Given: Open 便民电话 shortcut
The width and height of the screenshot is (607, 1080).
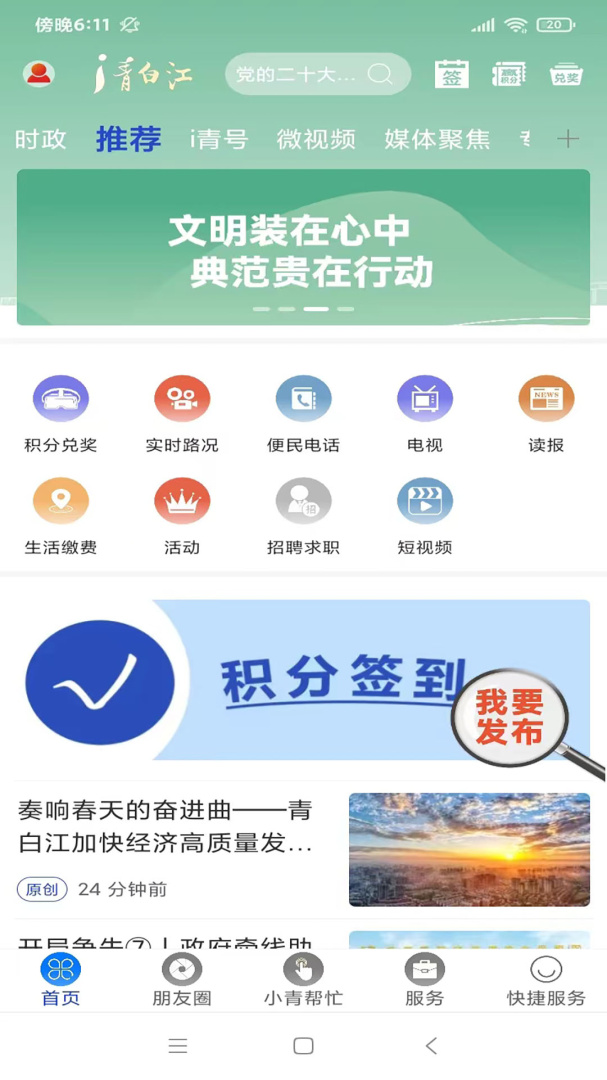Looking at the screenshot, I should [x=303, y=414].
